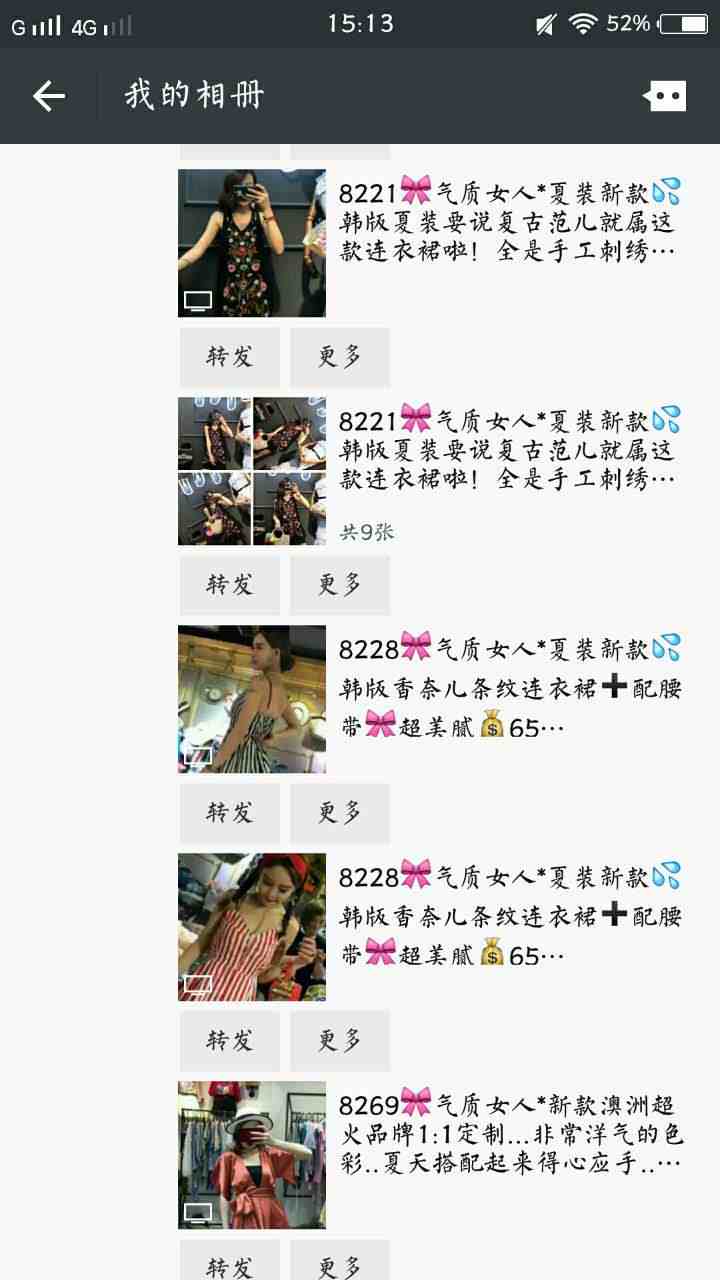Tap 转发 under the 8221 post marked 共9张
This screenshot has width=720, height=1280.
click(230, 585)
